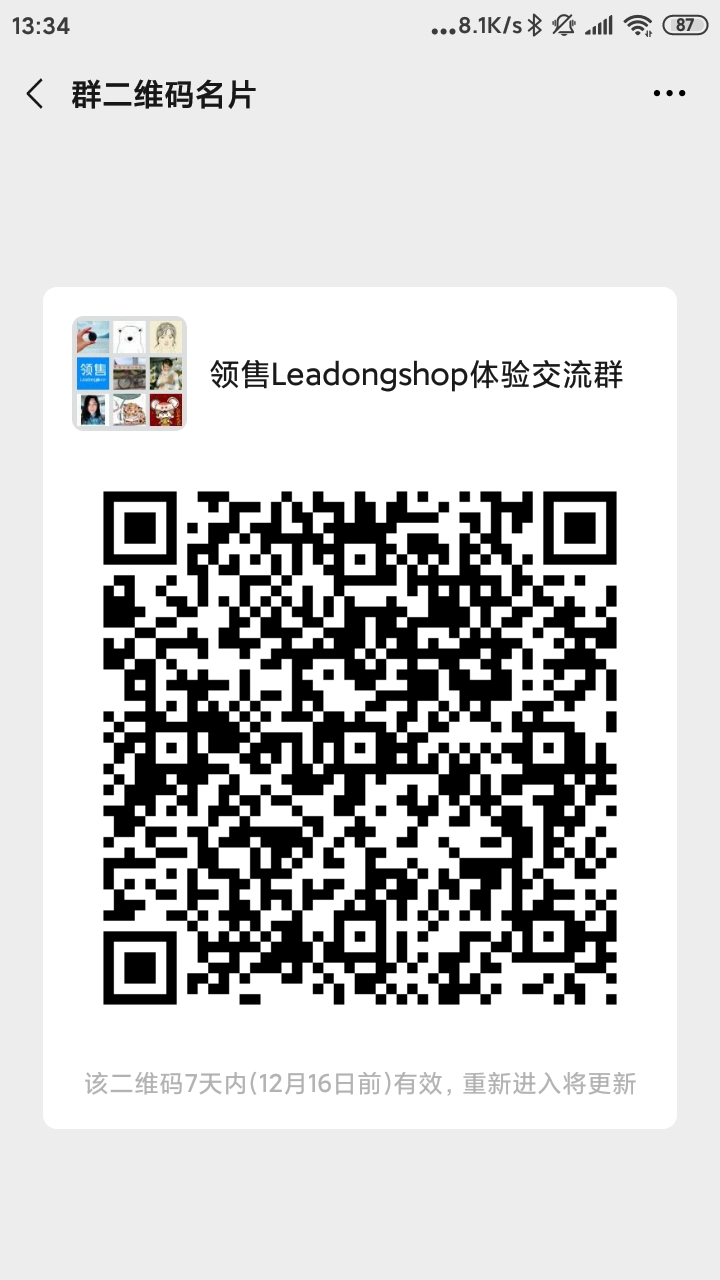Tap the clock showing 13:34
Screen dimensions: 720x1280
[x=42, y=26]
